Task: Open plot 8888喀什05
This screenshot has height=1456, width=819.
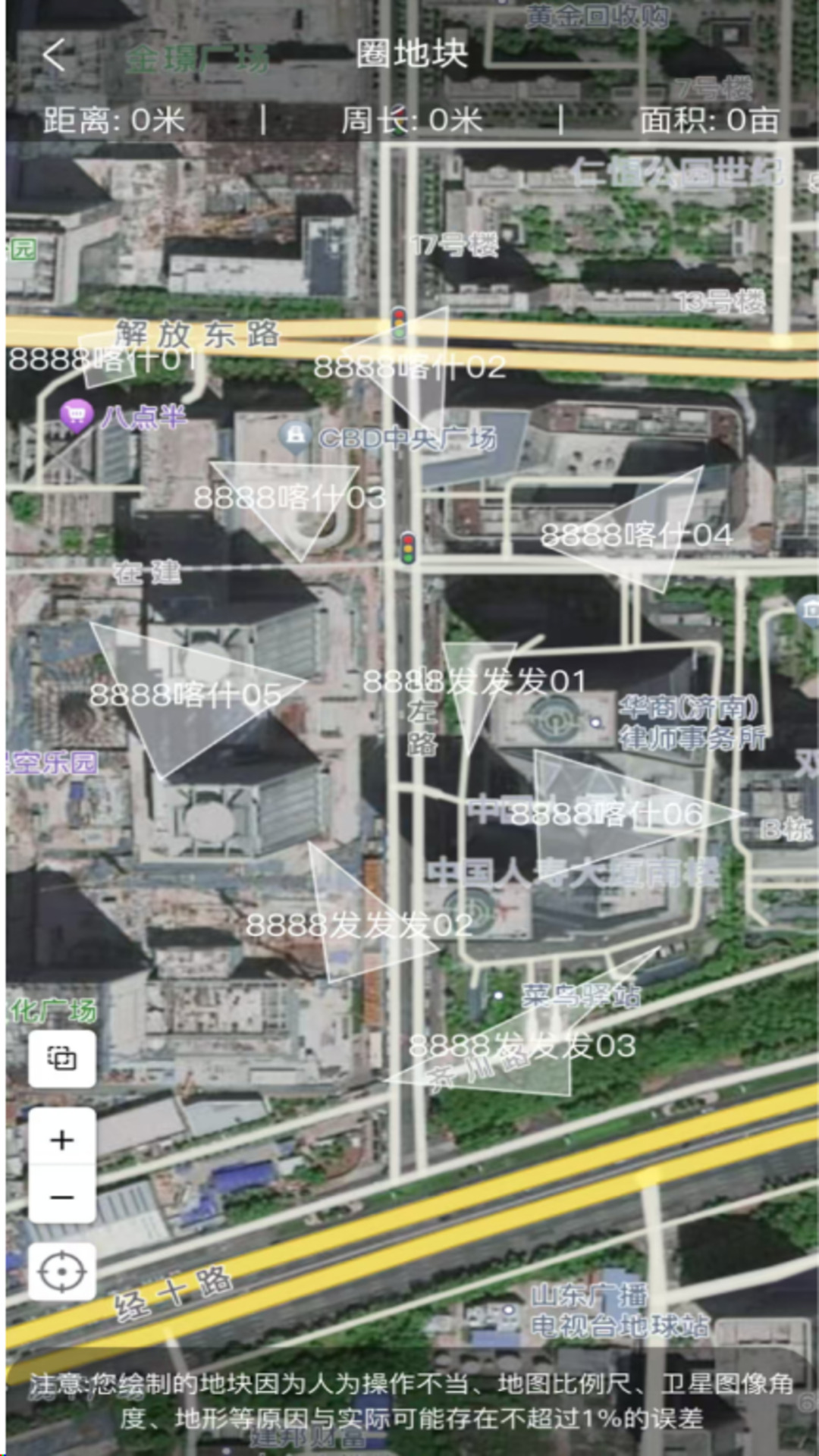Action: tap(185, 695)
